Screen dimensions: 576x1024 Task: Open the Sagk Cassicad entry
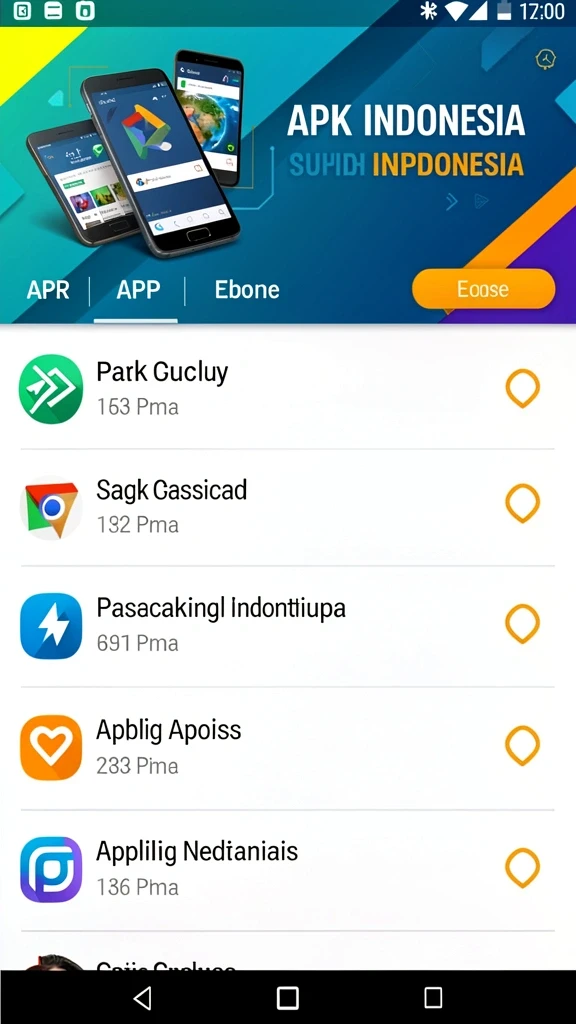pyautogui.click(x=288, y=507)
